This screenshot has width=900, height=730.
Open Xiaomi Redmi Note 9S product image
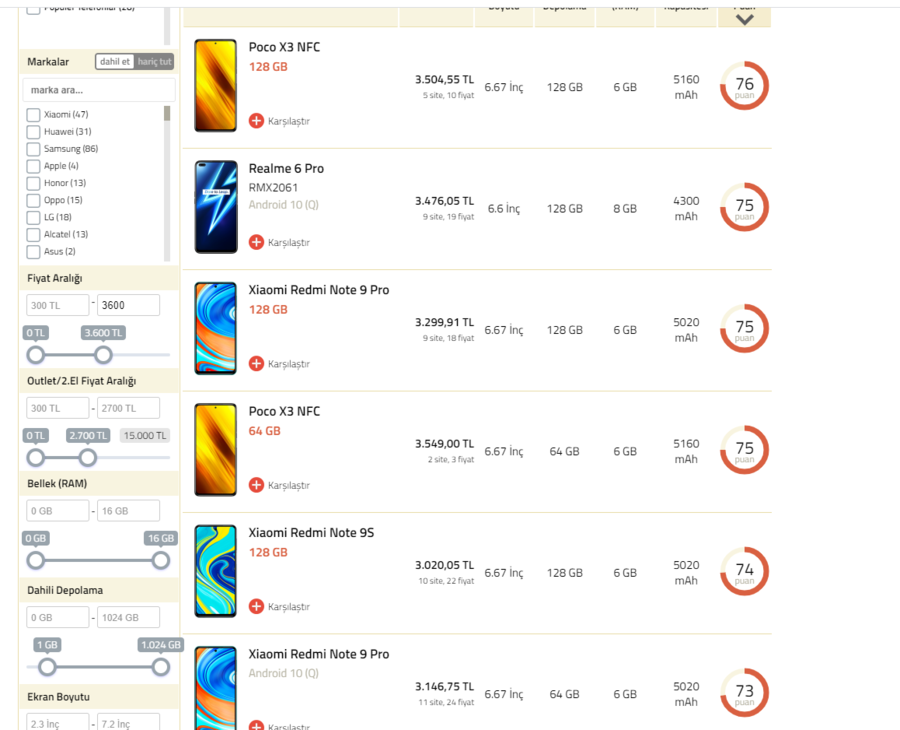pyautogui.click(x=215, y=571)
